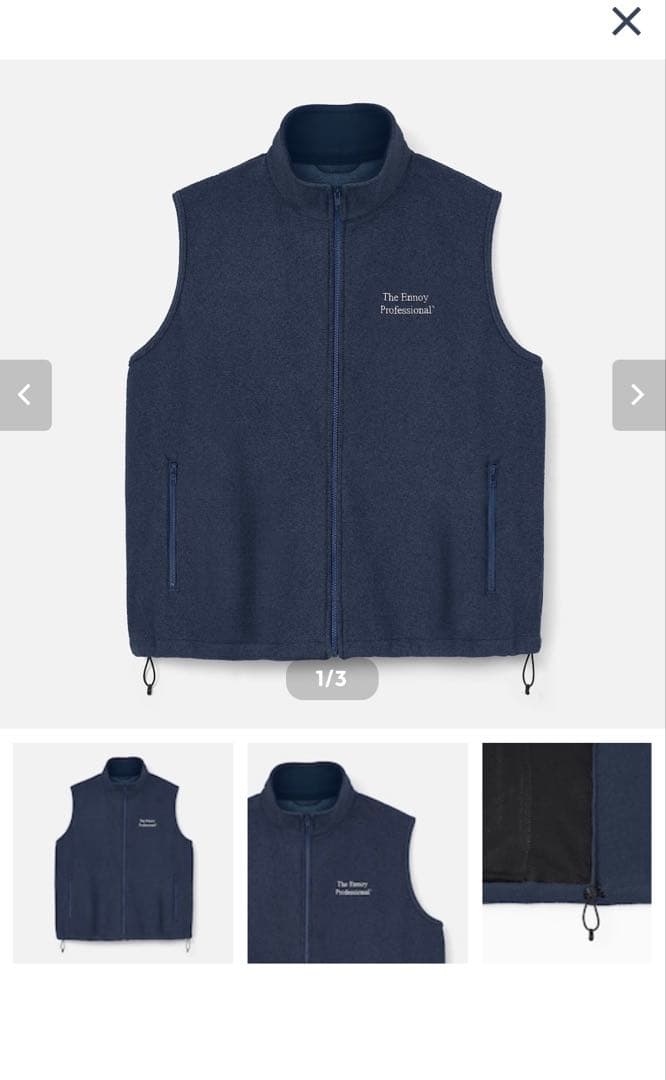The image size is (666, 1080).
Task: Select the full front vest thumbnail
Action: (x=123, y=853)
